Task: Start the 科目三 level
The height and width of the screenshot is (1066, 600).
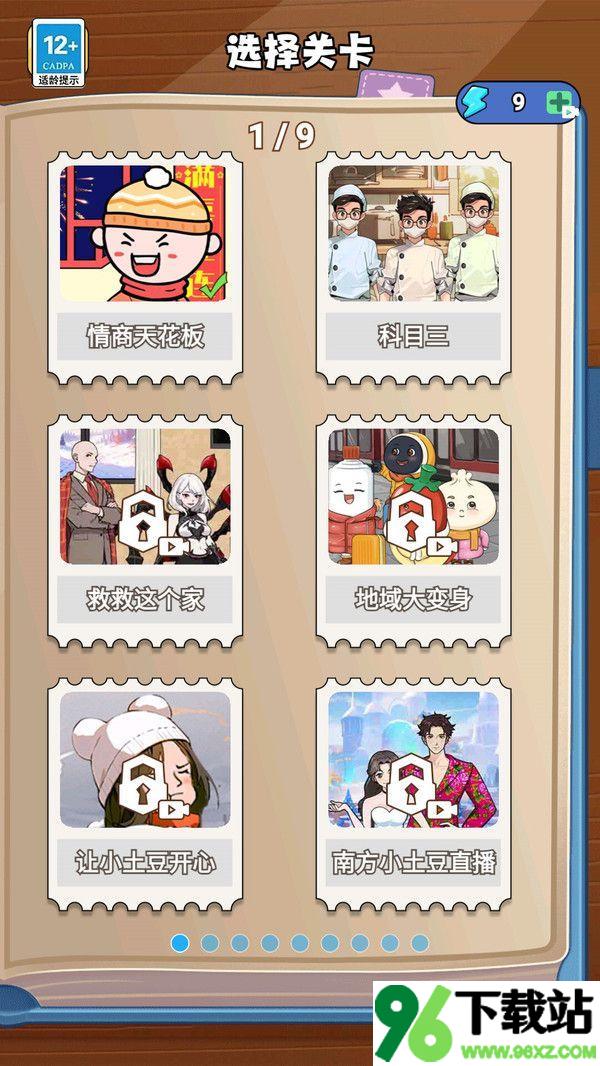Action: pos(413,265)
